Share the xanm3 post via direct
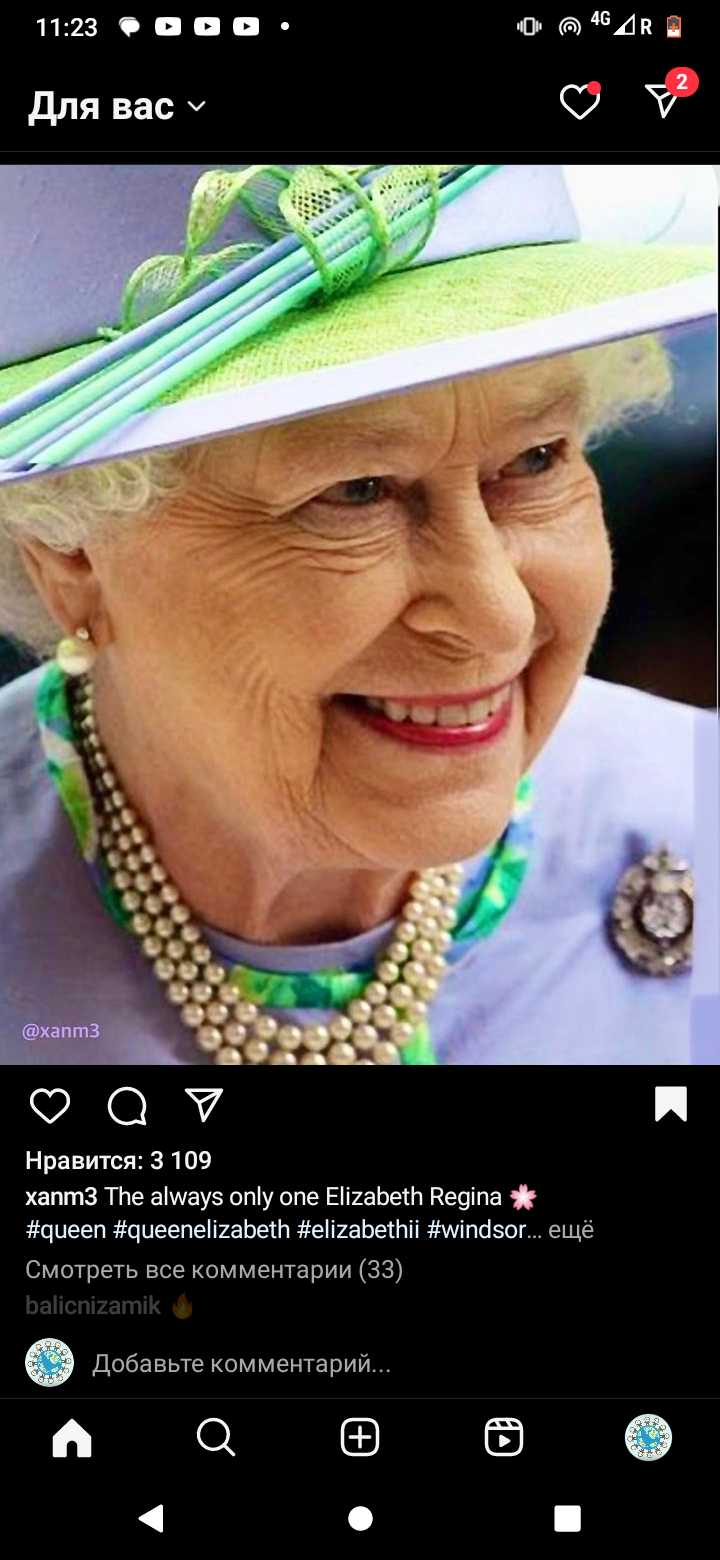Image resolution: width=720 pixels, height=1560 pixels. point(204,1105)
